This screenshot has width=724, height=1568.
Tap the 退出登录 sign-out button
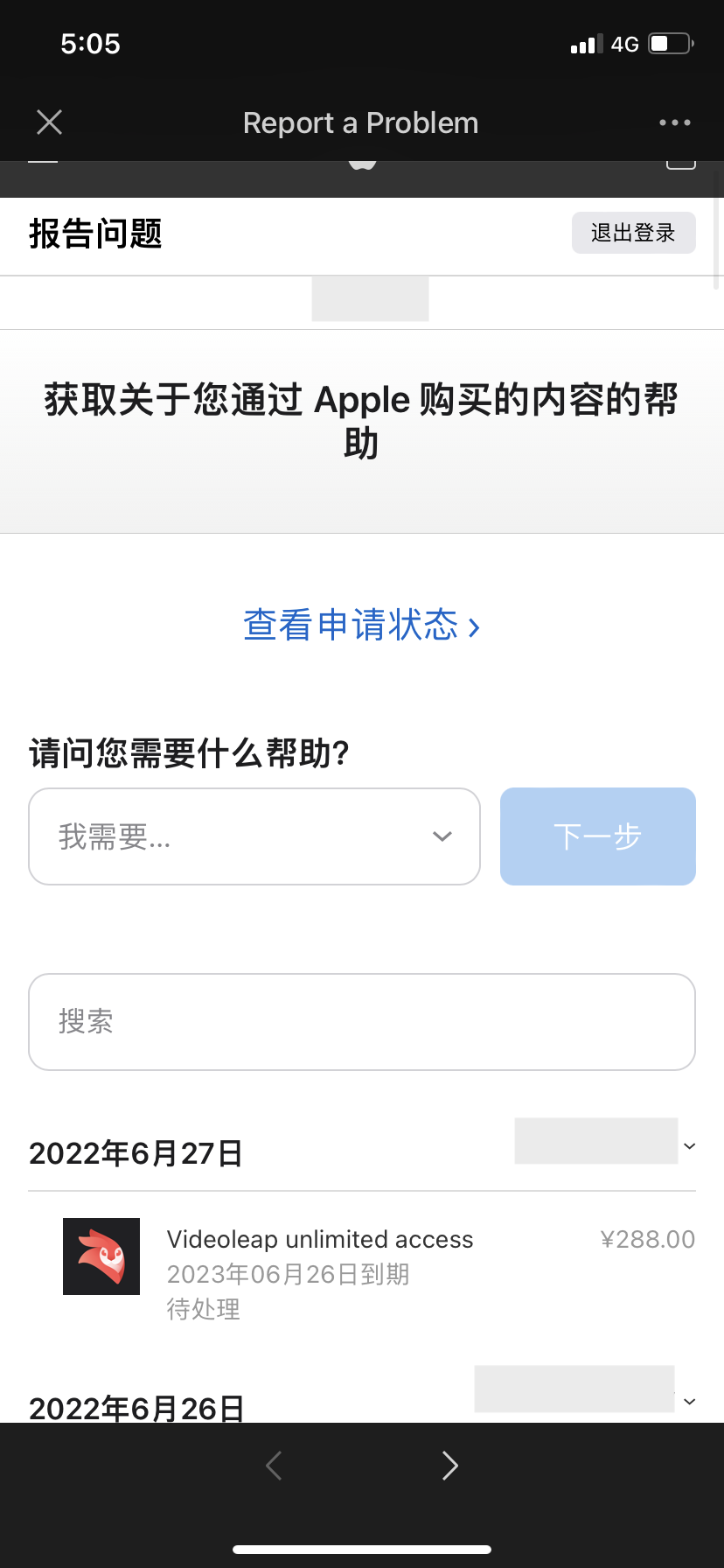point(633,233)
